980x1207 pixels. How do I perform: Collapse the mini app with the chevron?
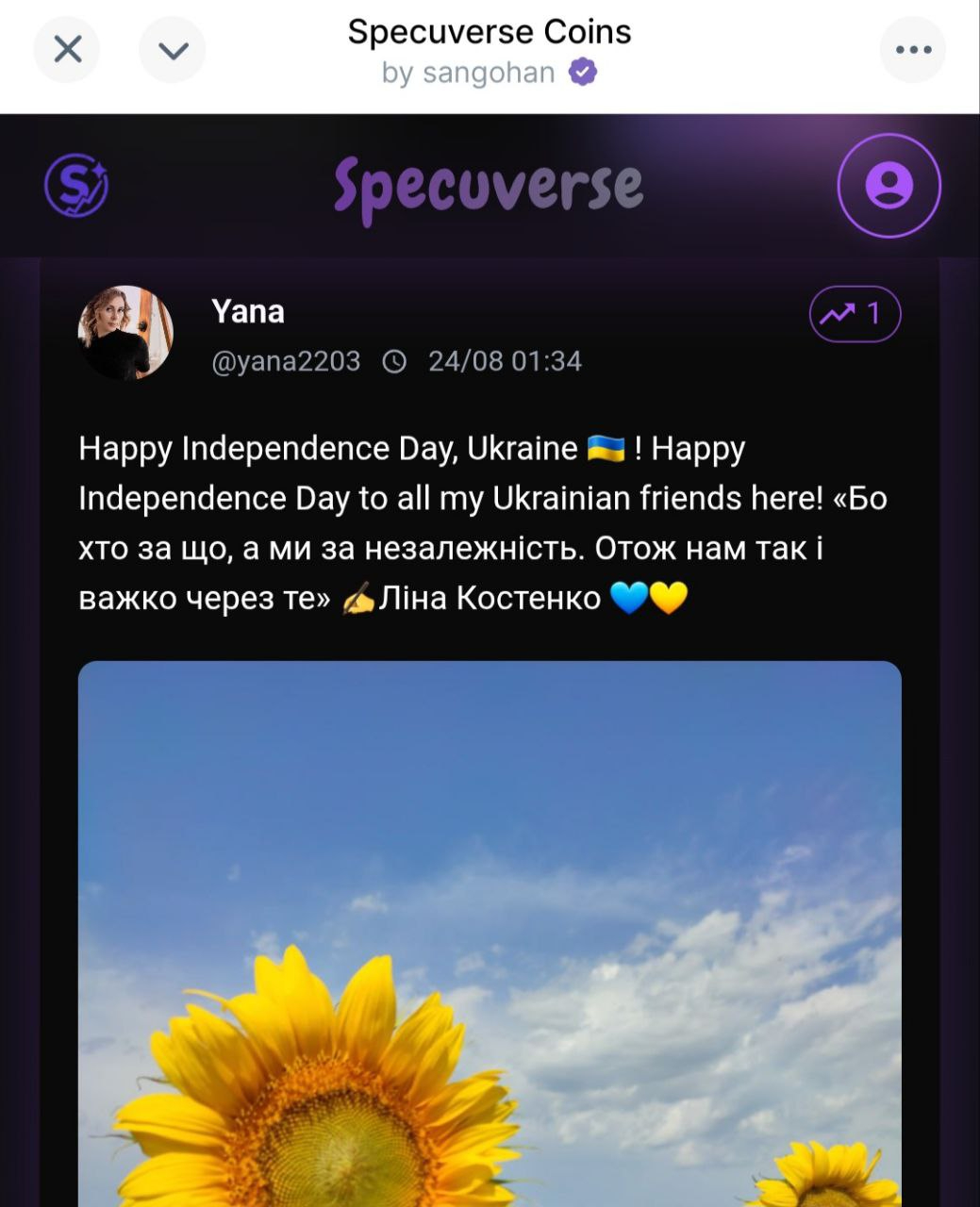coord(173,49)
